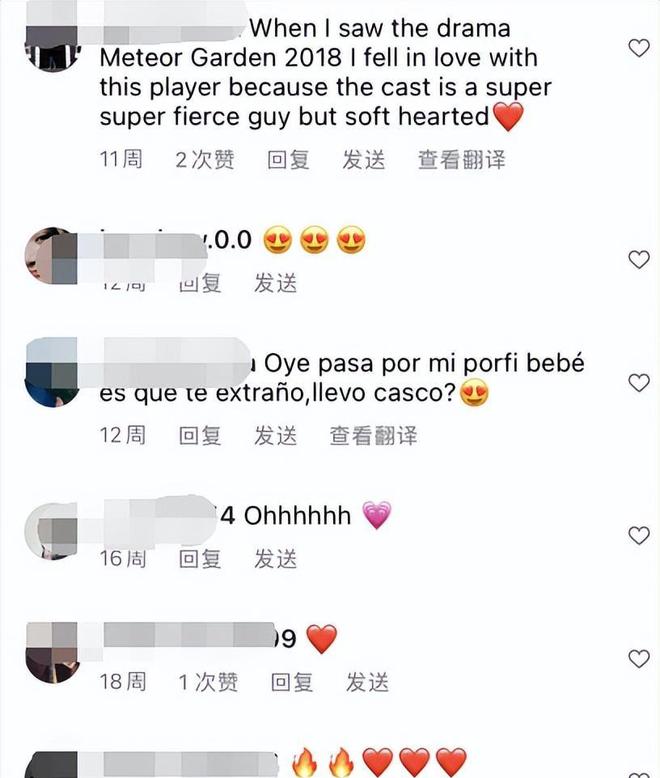
Task: Tap 发送 under the Meteor Garden comment
Action: click(364, 159)
